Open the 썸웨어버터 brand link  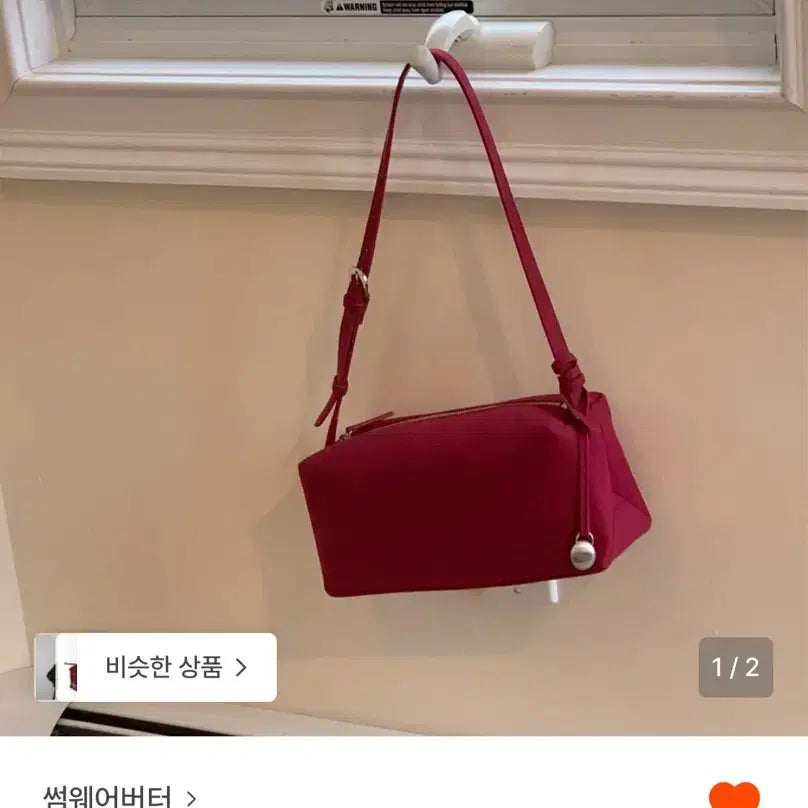[x=118, y=797]
